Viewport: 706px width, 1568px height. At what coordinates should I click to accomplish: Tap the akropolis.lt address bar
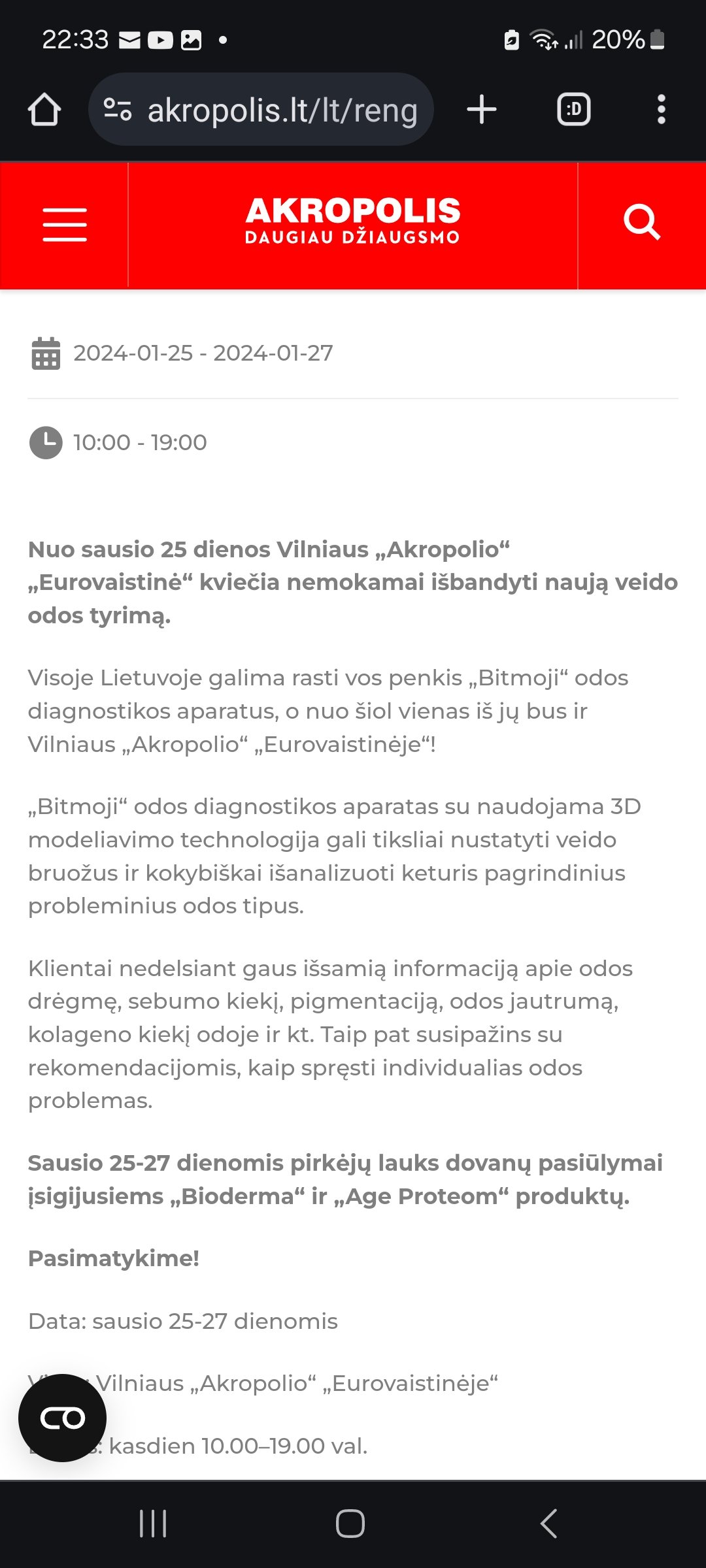pos(261,109)
